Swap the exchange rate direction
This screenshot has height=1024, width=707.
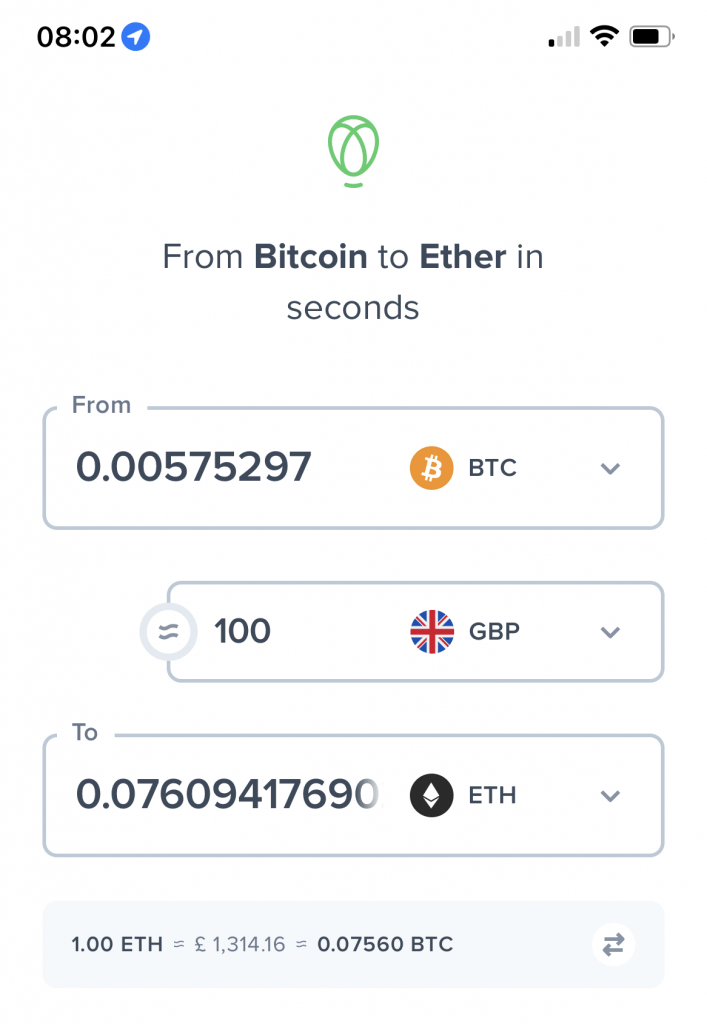[x=613, y=944]
